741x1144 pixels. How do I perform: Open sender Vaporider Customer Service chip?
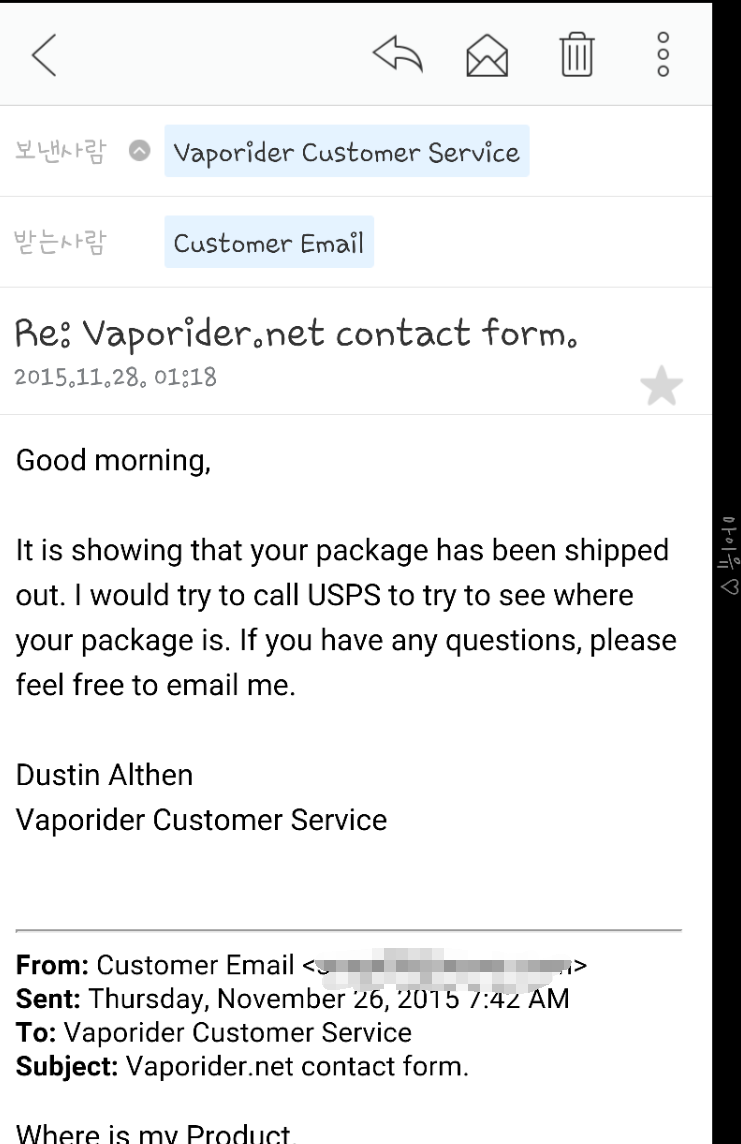click(x=346, y=153)
